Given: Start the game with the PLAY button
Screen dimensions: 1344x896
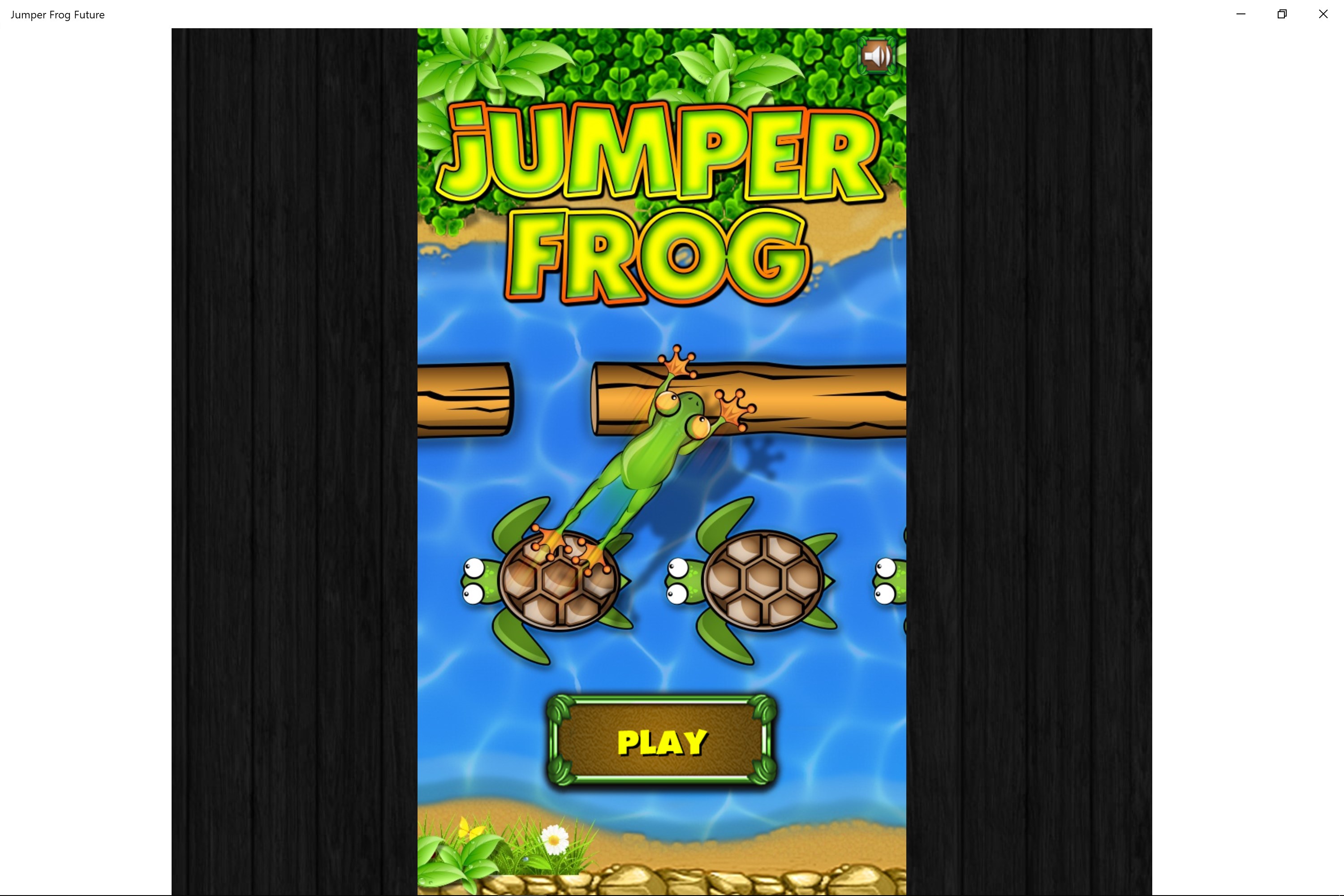Looking at the screenshot, I should coord(662,742).
